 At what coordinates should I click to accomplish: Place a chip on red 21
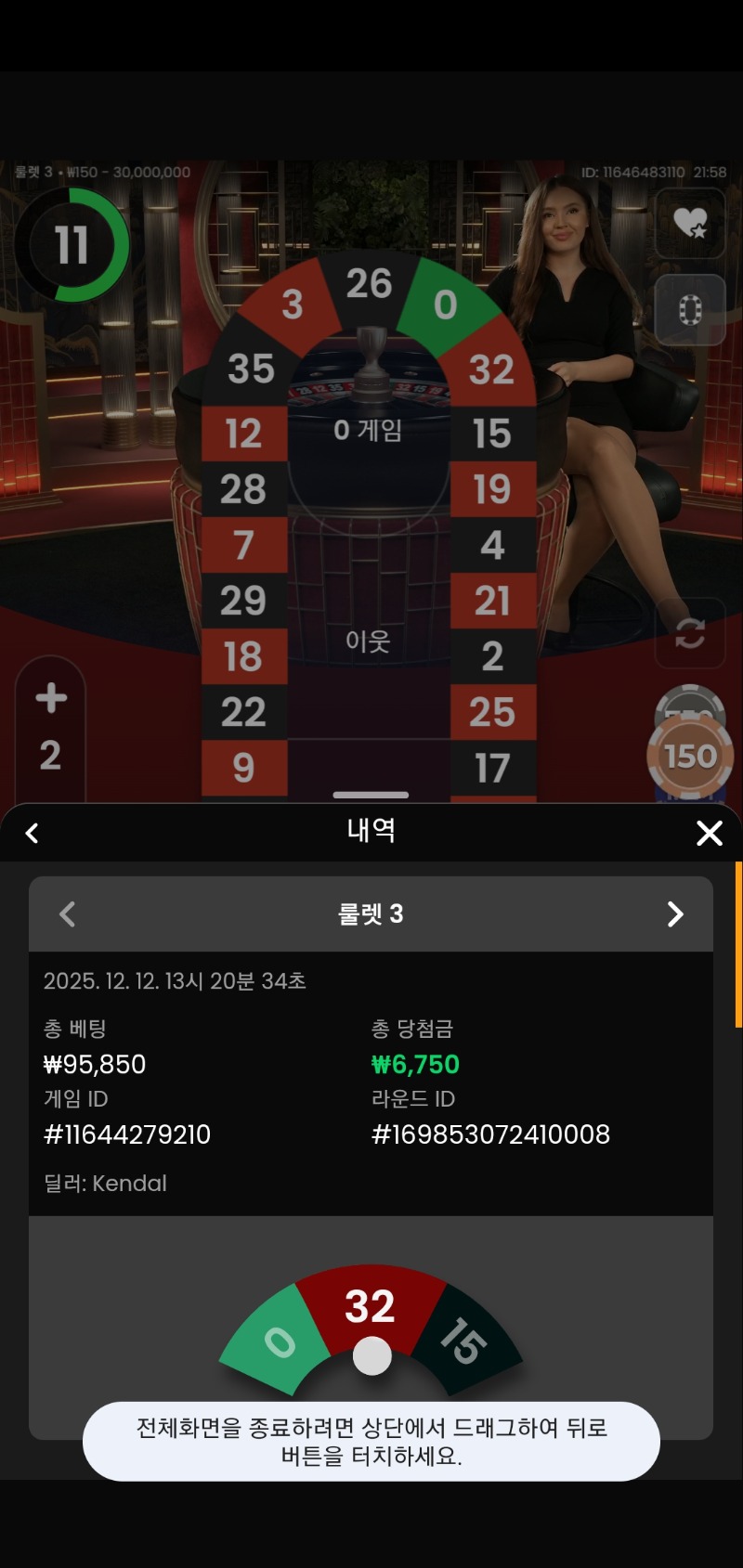(492, 601)
